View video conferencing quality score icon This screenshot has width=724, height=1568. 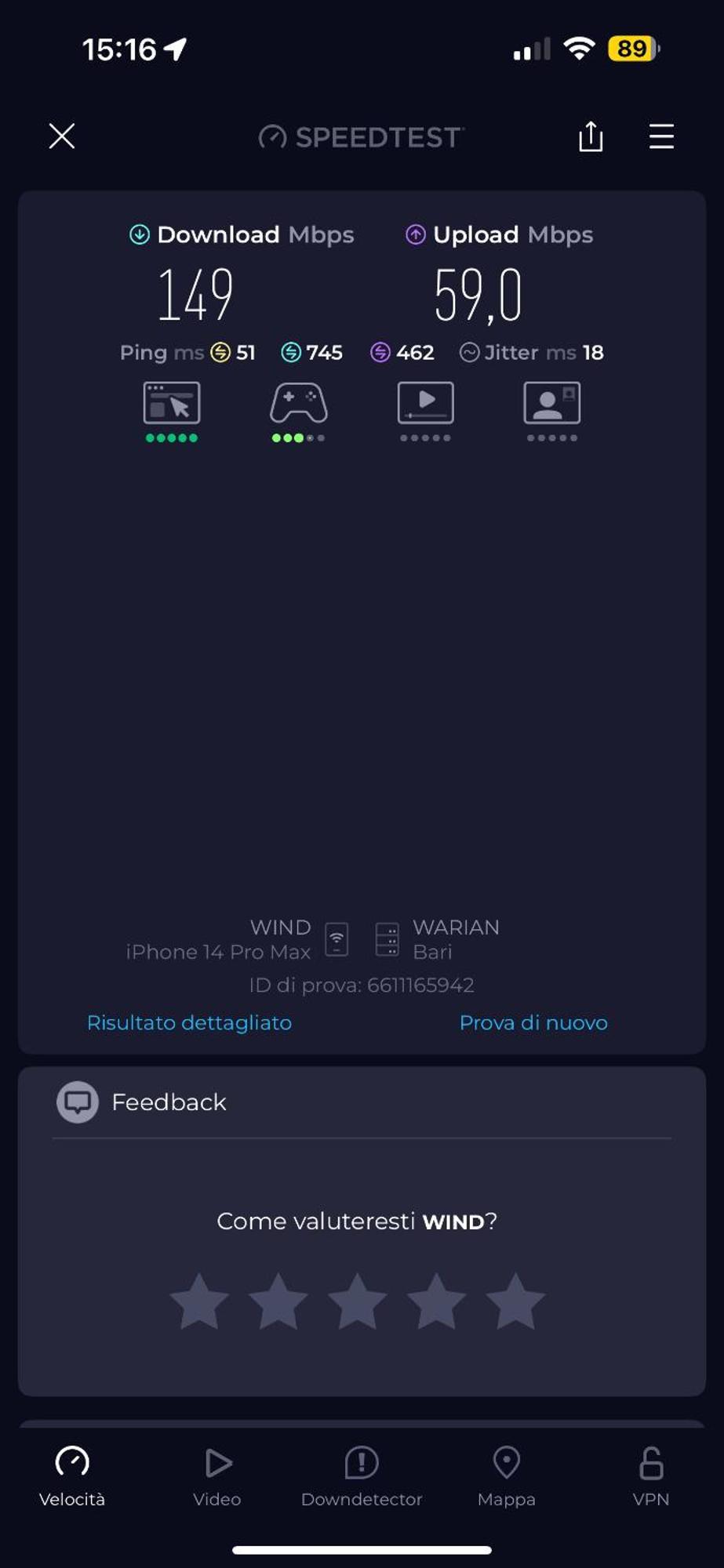(551, 404)
